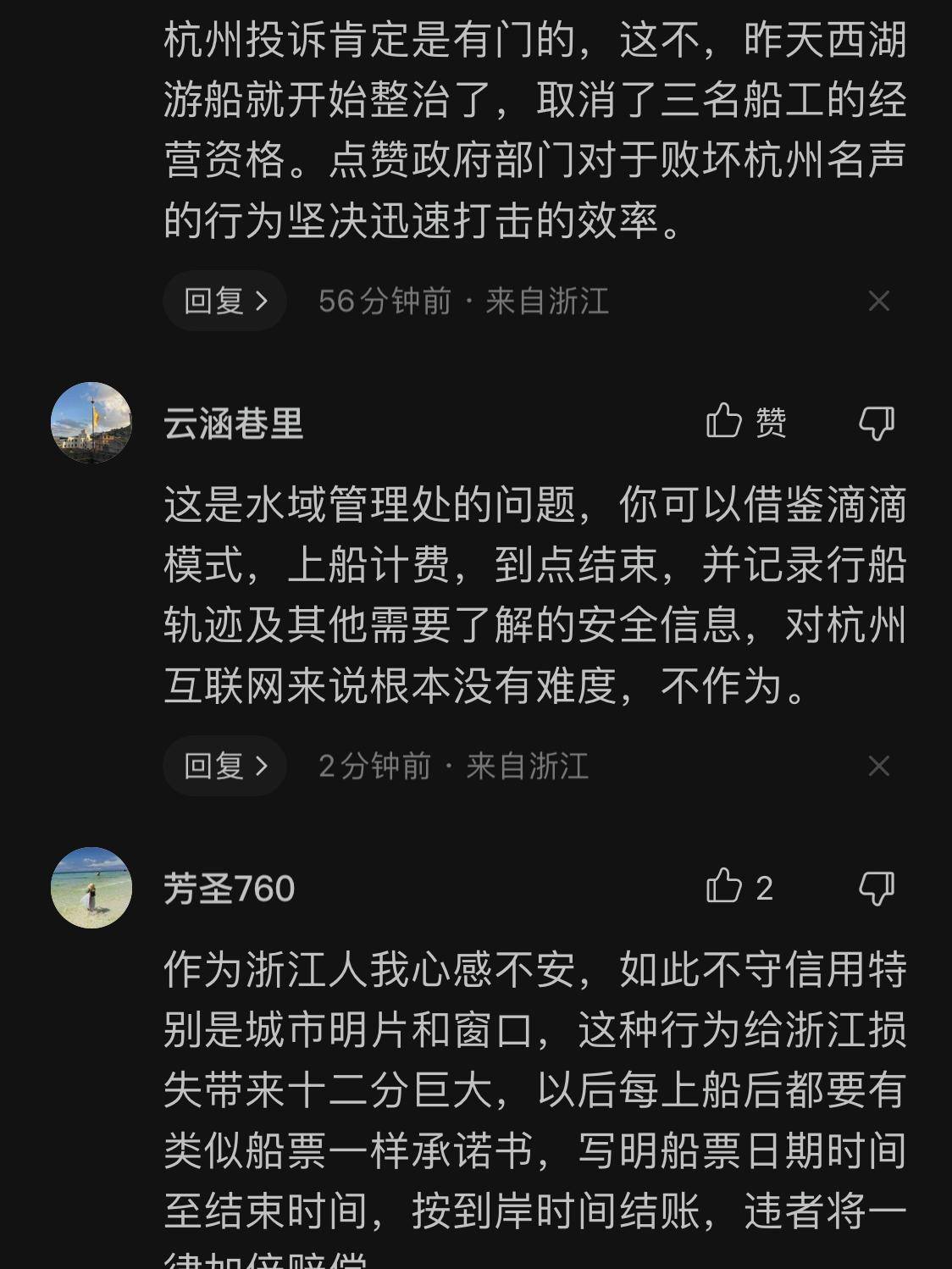Open 芳圣760's profile avatar

91,888
